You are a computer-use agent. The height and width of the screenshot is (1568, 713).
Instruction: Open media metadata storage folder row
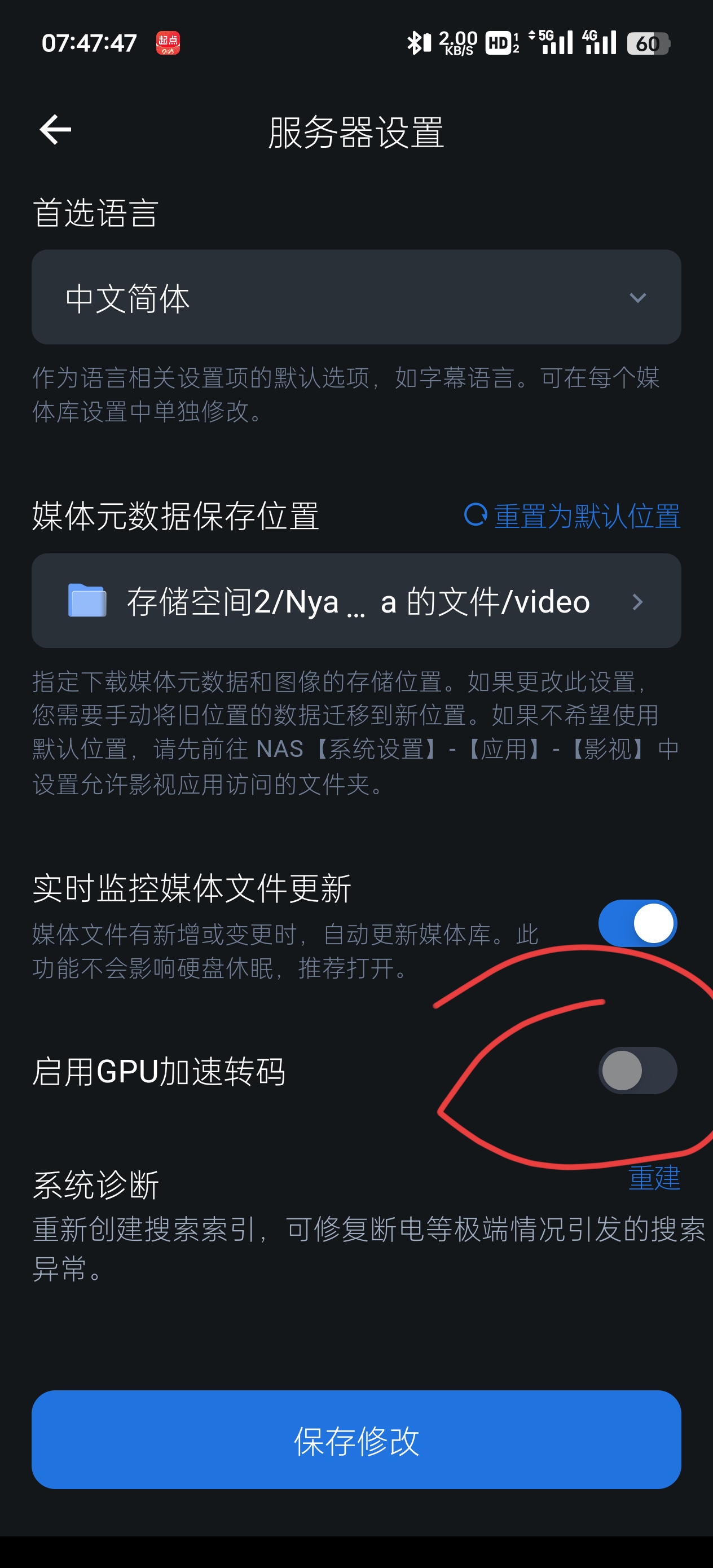click(x=356, y=601)
